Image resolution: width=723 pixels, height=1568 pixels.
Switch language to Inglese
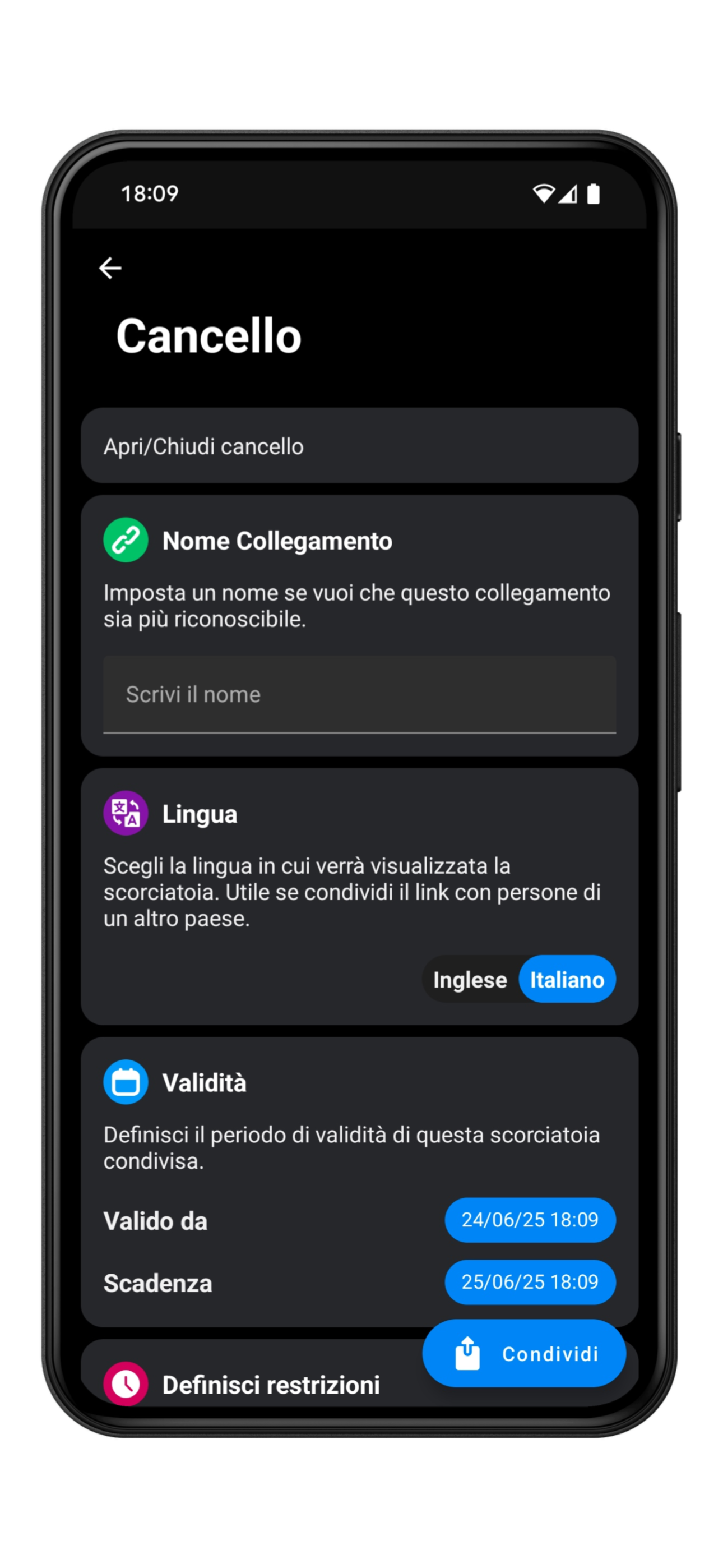(x=470, y=979)
